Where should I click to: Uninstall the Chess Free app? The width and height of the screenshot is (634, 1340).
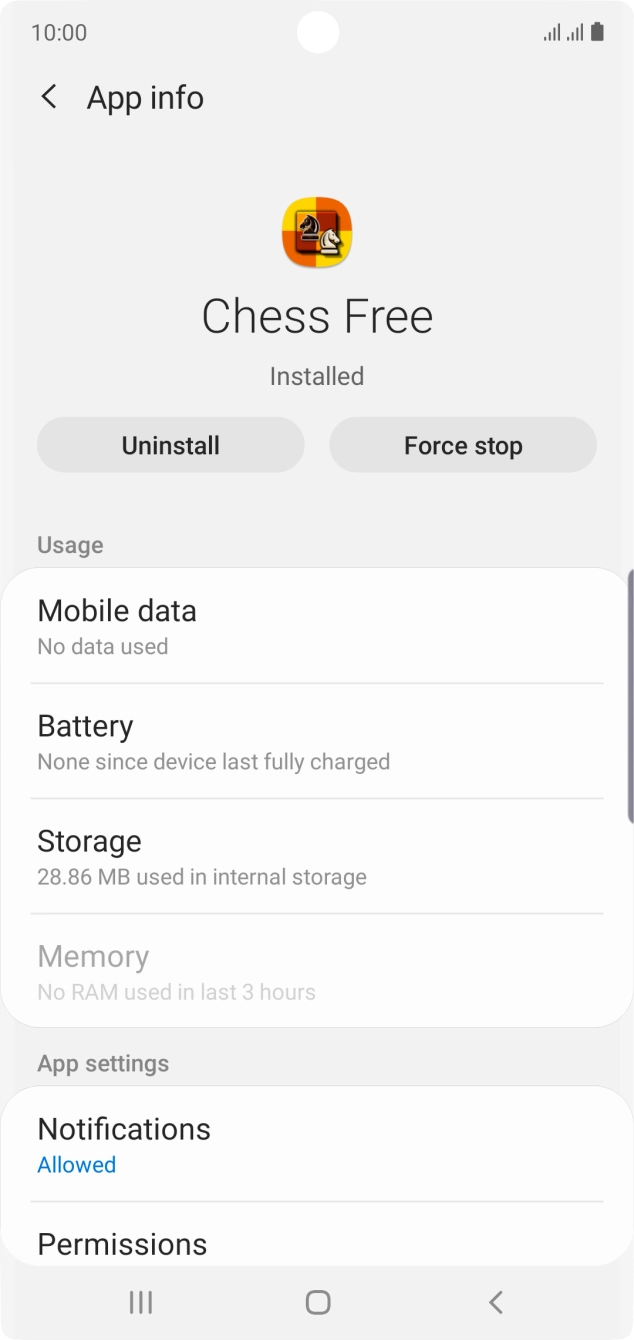click(171, 445)
